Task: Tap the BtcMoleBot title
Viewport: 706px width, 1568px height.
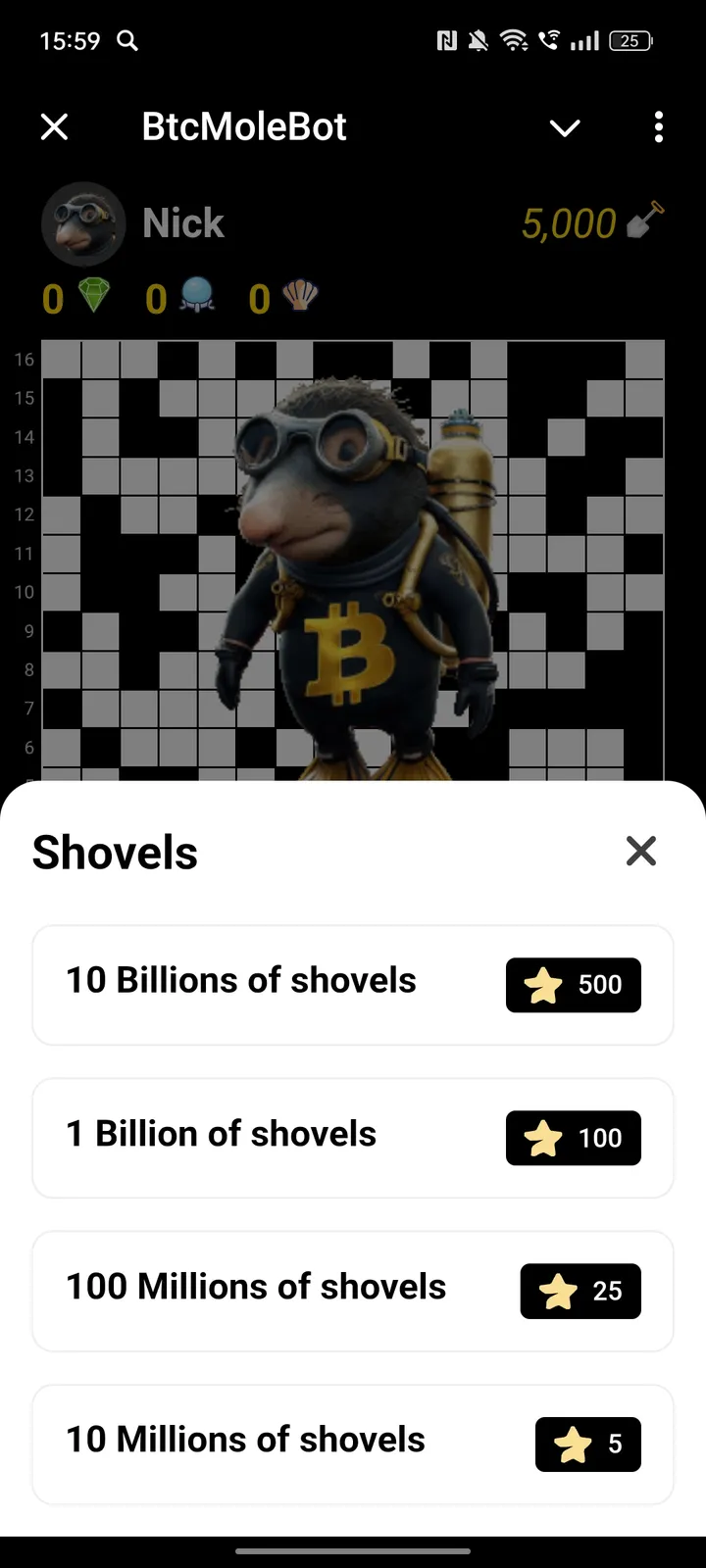Action: click(x=243, y=125)
